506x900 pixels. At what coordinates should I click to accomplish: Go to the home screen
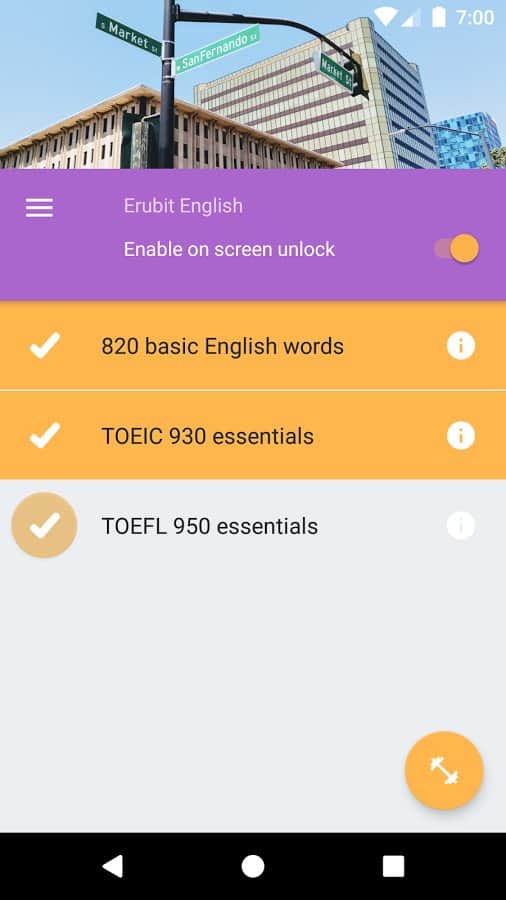coord(253,866)
